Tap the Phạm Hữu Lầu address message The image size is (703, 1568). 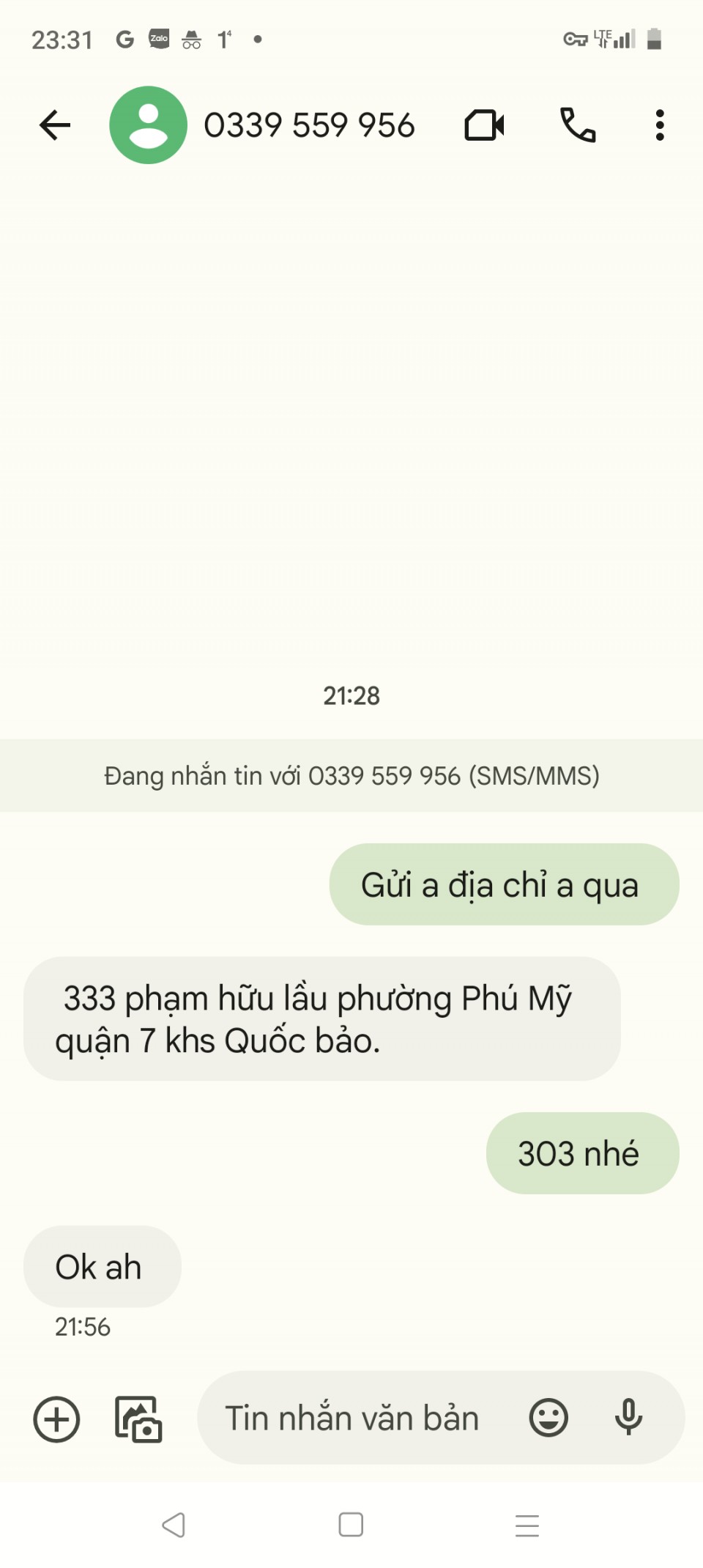click(x=321, y=1018)
